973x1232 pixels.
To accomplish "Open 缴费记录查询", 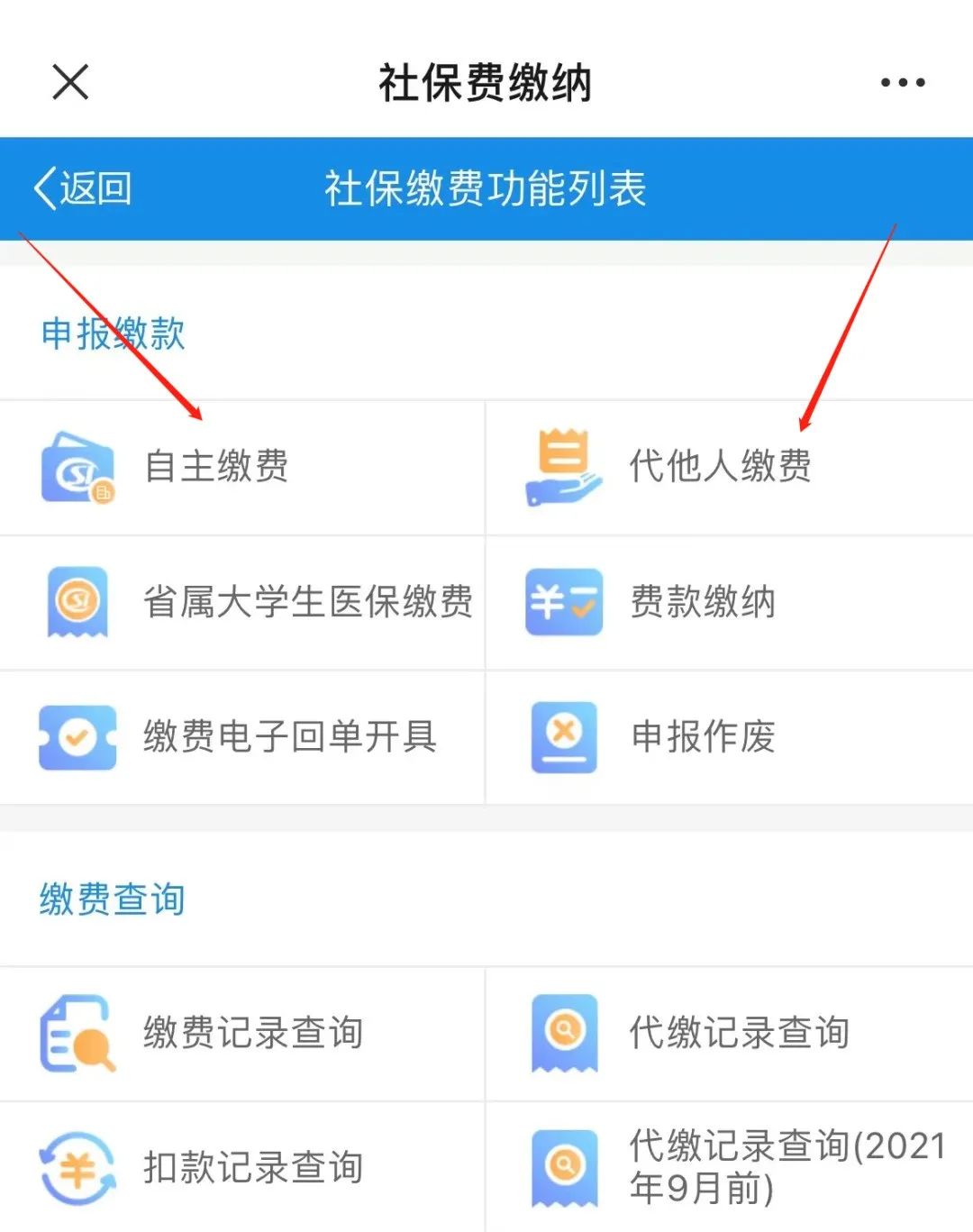I will 252,1033.
